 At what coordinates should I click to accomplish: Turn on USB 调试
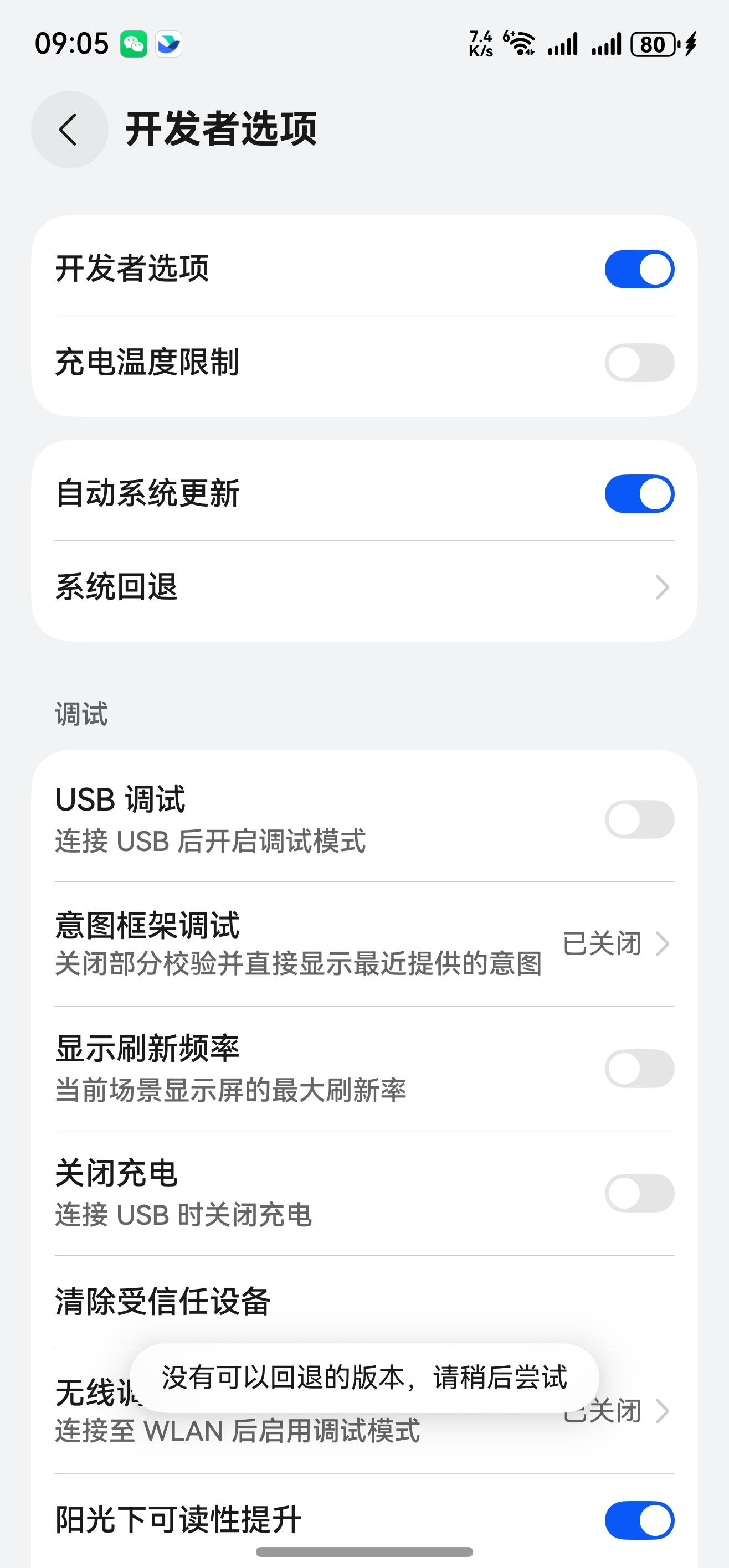tap(639, 819)
